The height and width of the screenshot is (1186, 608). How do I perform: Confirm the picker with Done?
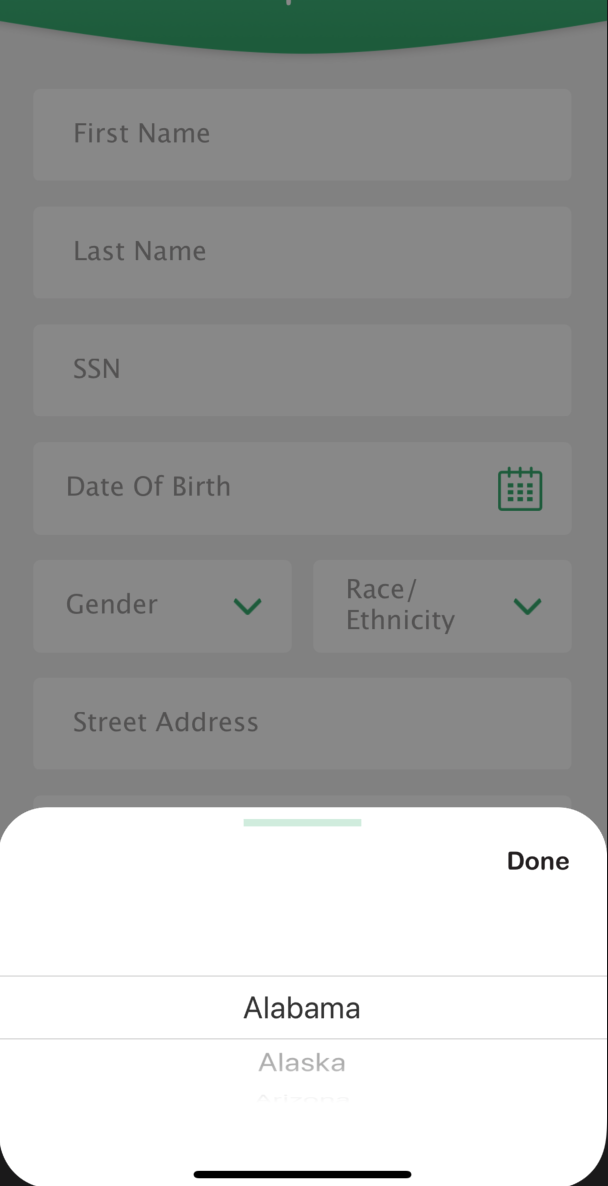pos(537,861)
